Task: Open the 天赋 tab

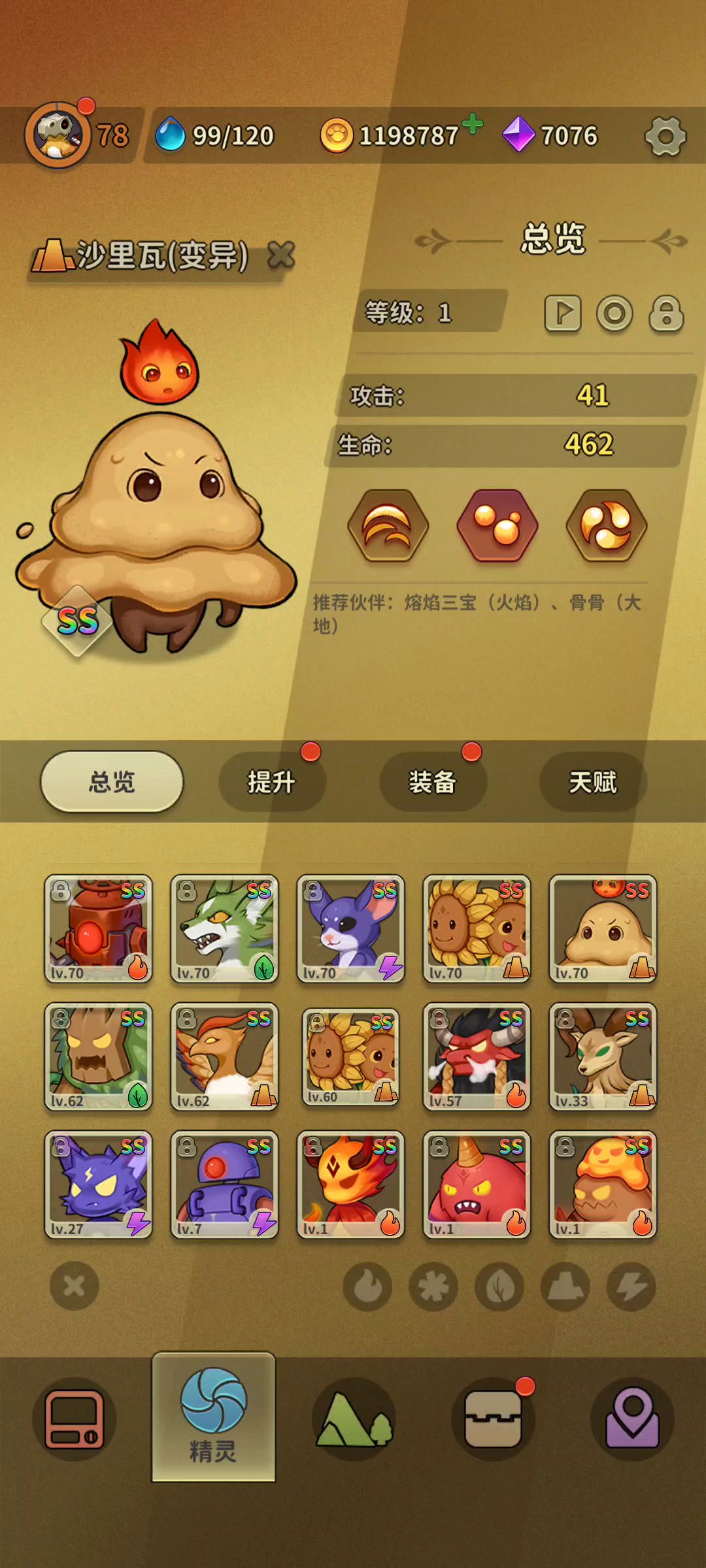Action: point(593,782)
